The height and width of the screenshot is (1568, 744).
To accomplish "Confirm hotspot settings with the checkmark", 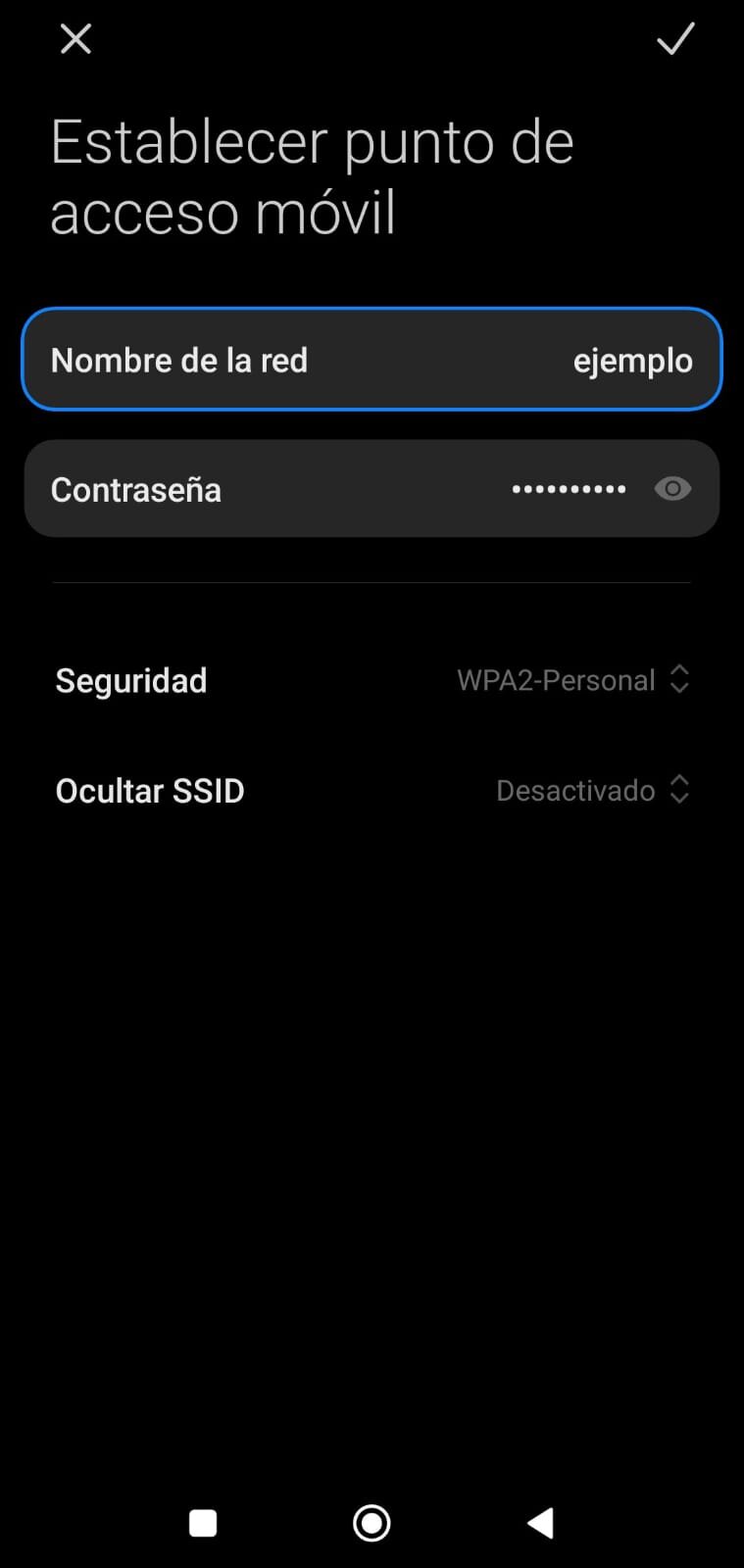I will point(675,39).
